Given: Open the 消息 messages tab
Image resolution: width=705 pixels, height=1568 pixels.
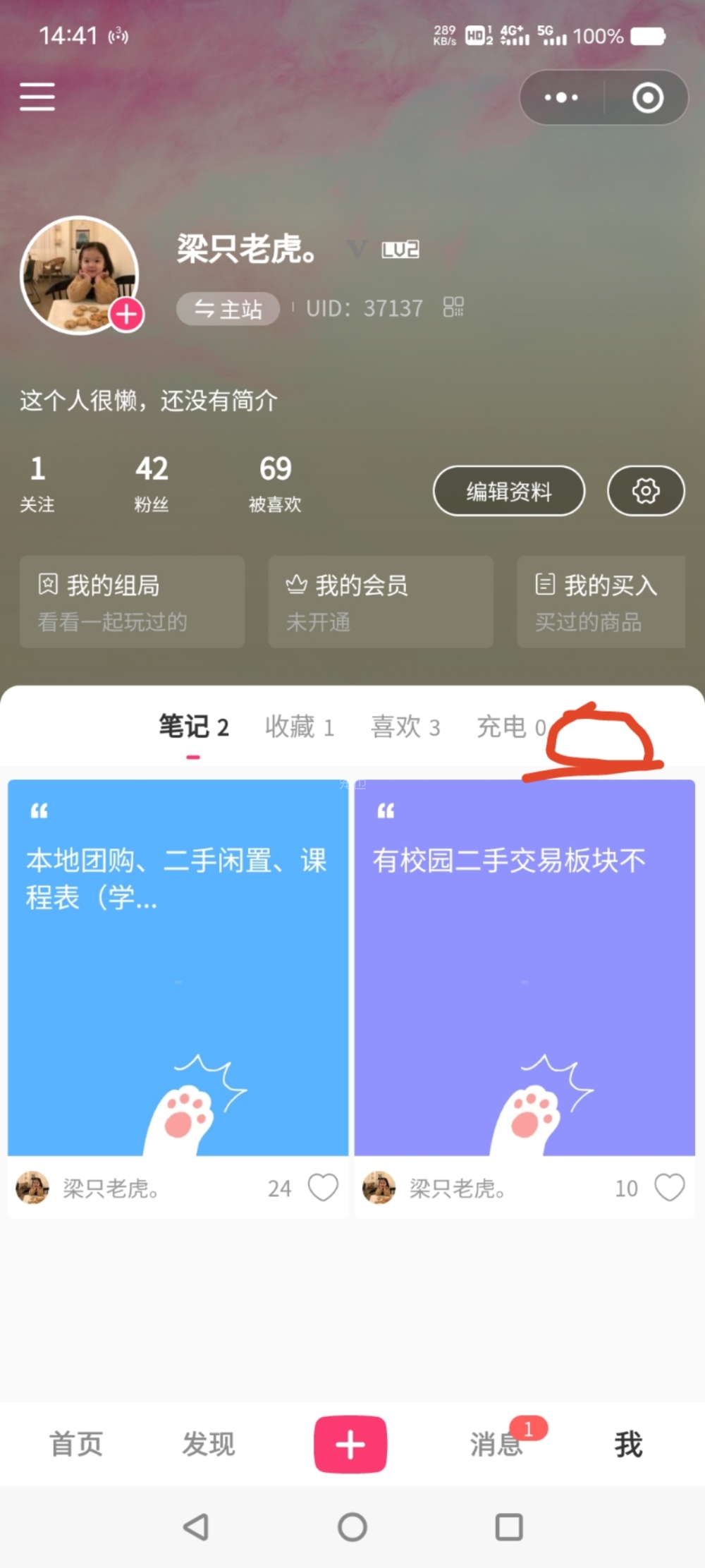Looking at the screenshot, I should point(496,1444).
